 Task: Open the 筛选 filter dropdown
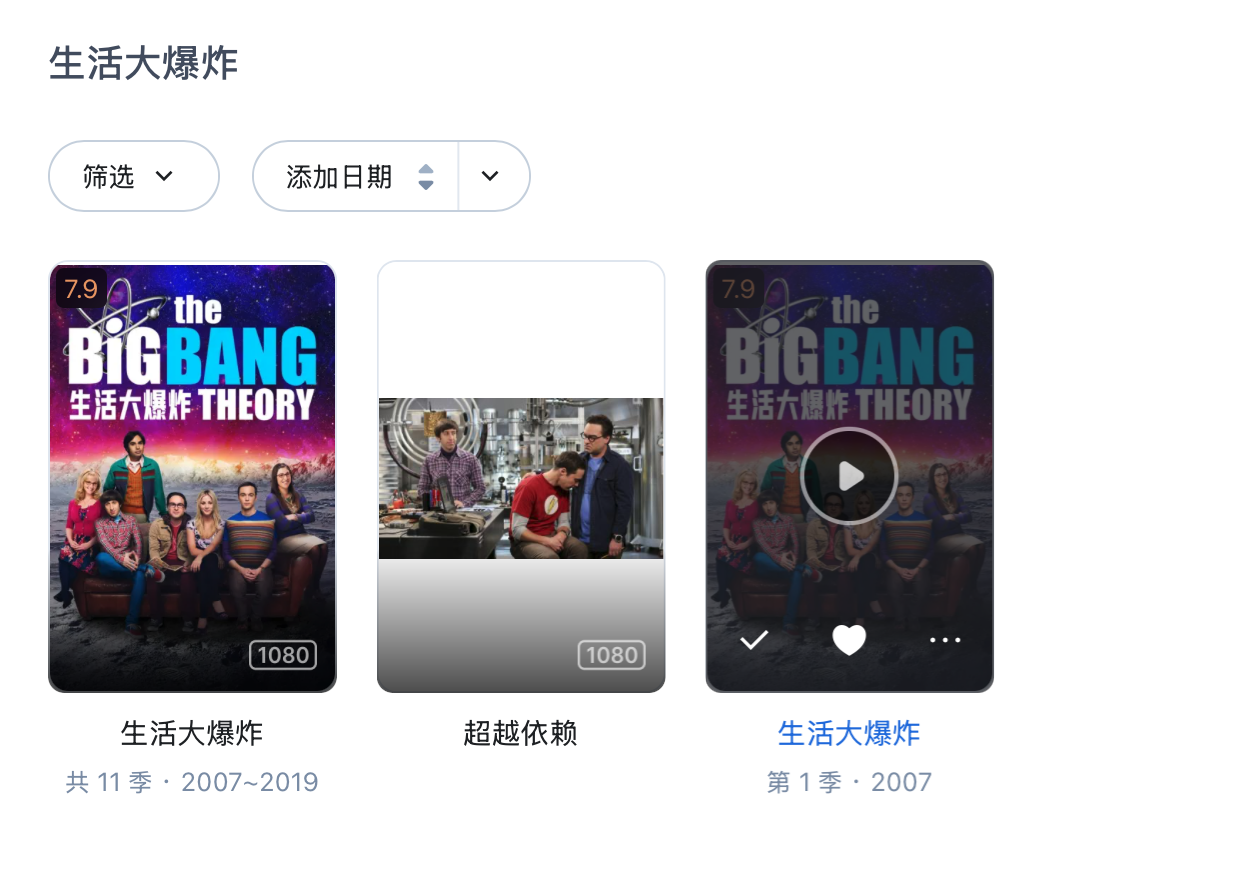click(x=133, y=177)
